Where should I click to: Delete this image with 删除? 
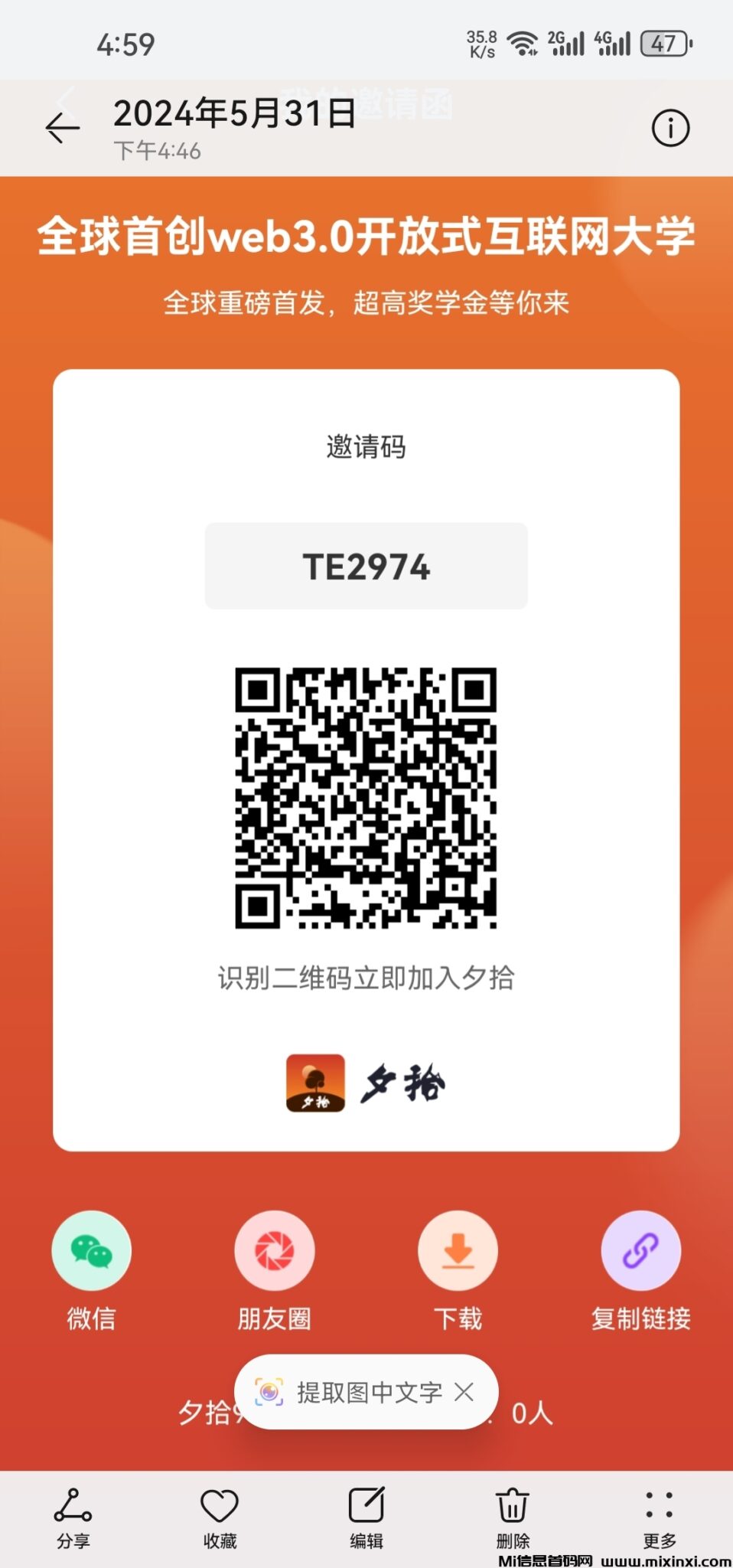pyautogui.click(x=513, y=1517)
